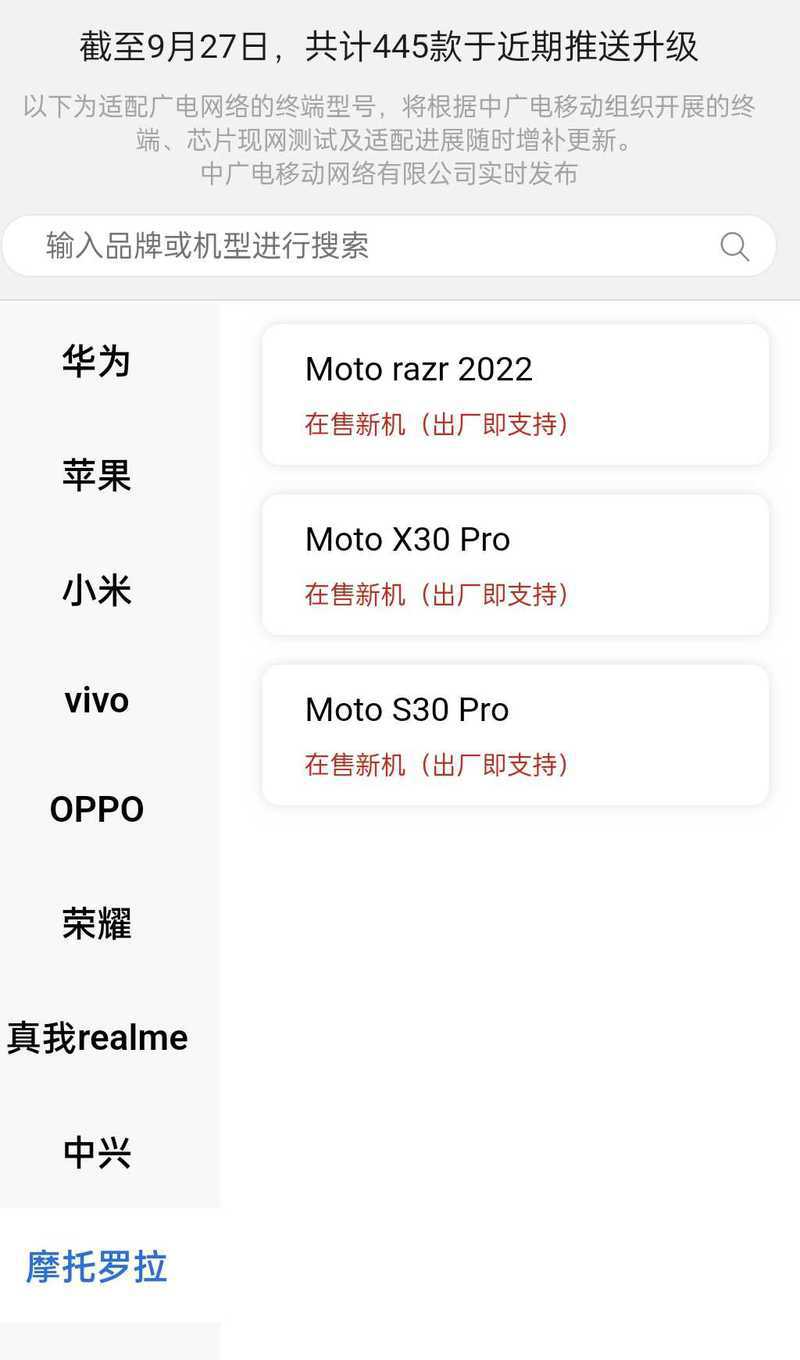Image resolution: width=800 pixels, height=1360 pixels.
Task: Switch to the OPPO brand tab
Action: point(97,809)
